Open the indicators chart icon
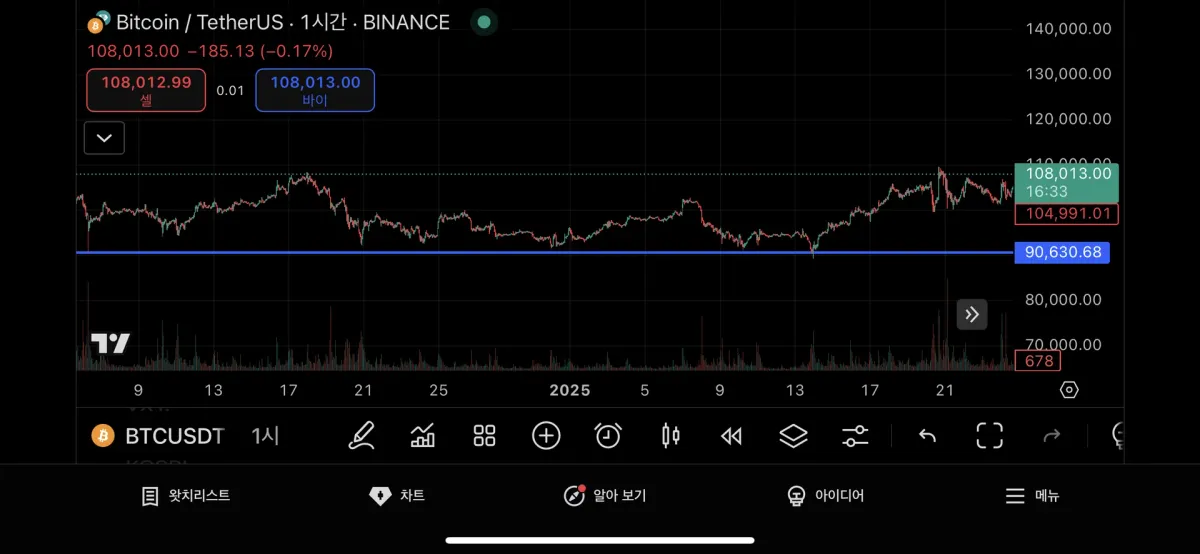 [x=423, y=435]
